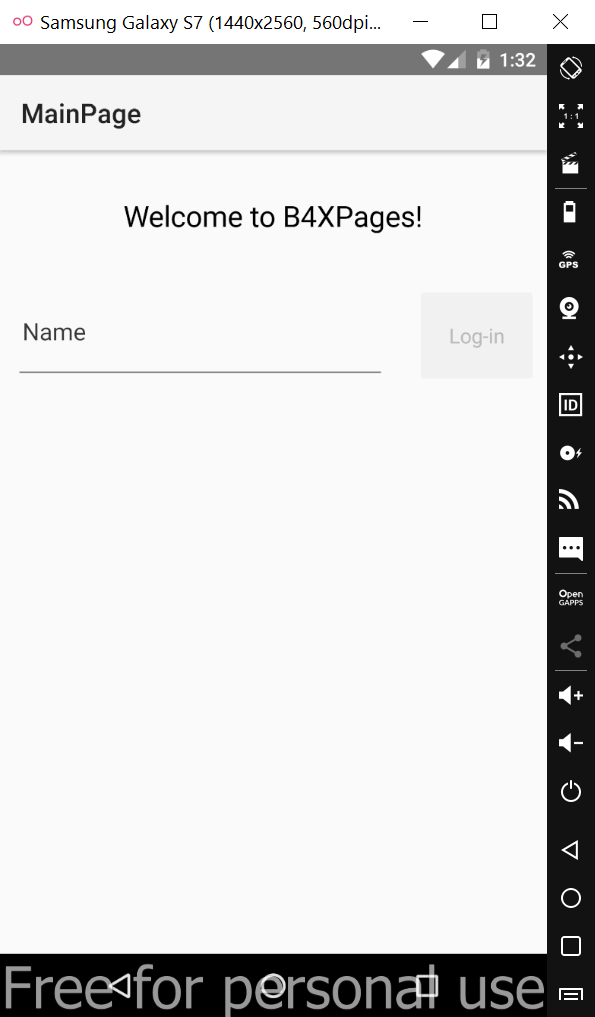This screenshot has width=595, height=1017.
Task: Open recent apps from the navigation bar
Action: tap(426, 985)
